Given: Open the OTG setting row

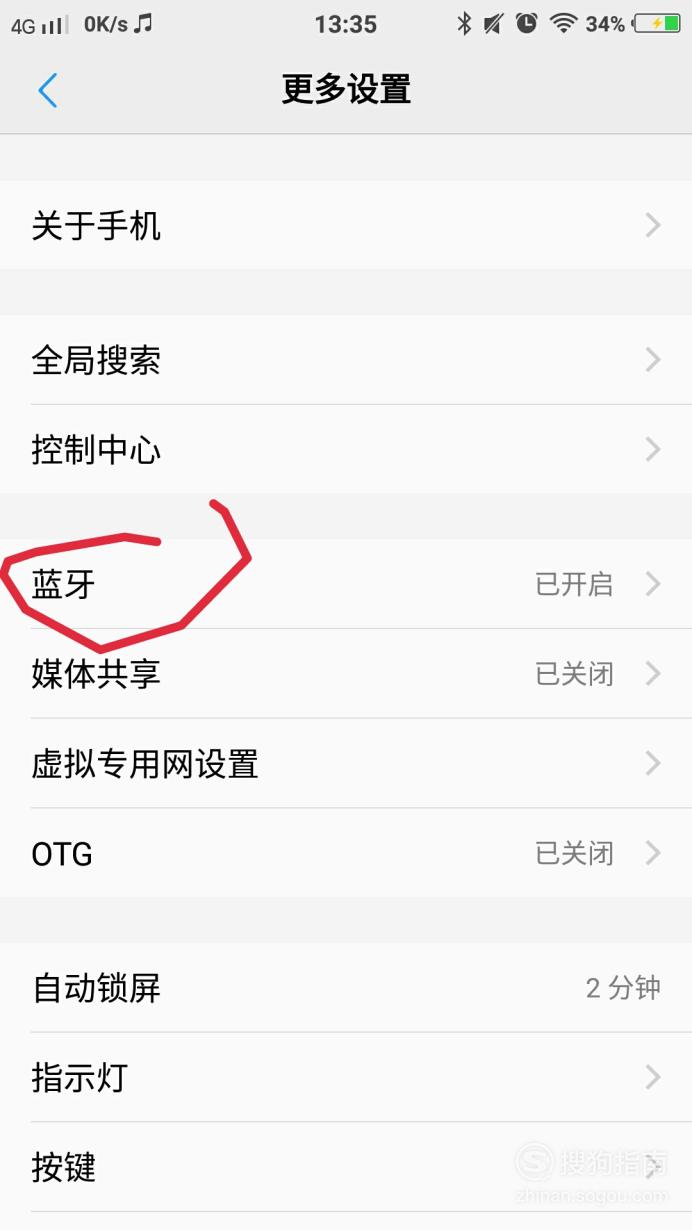Looking at the screenshot, I should click(x=346, y=853).
